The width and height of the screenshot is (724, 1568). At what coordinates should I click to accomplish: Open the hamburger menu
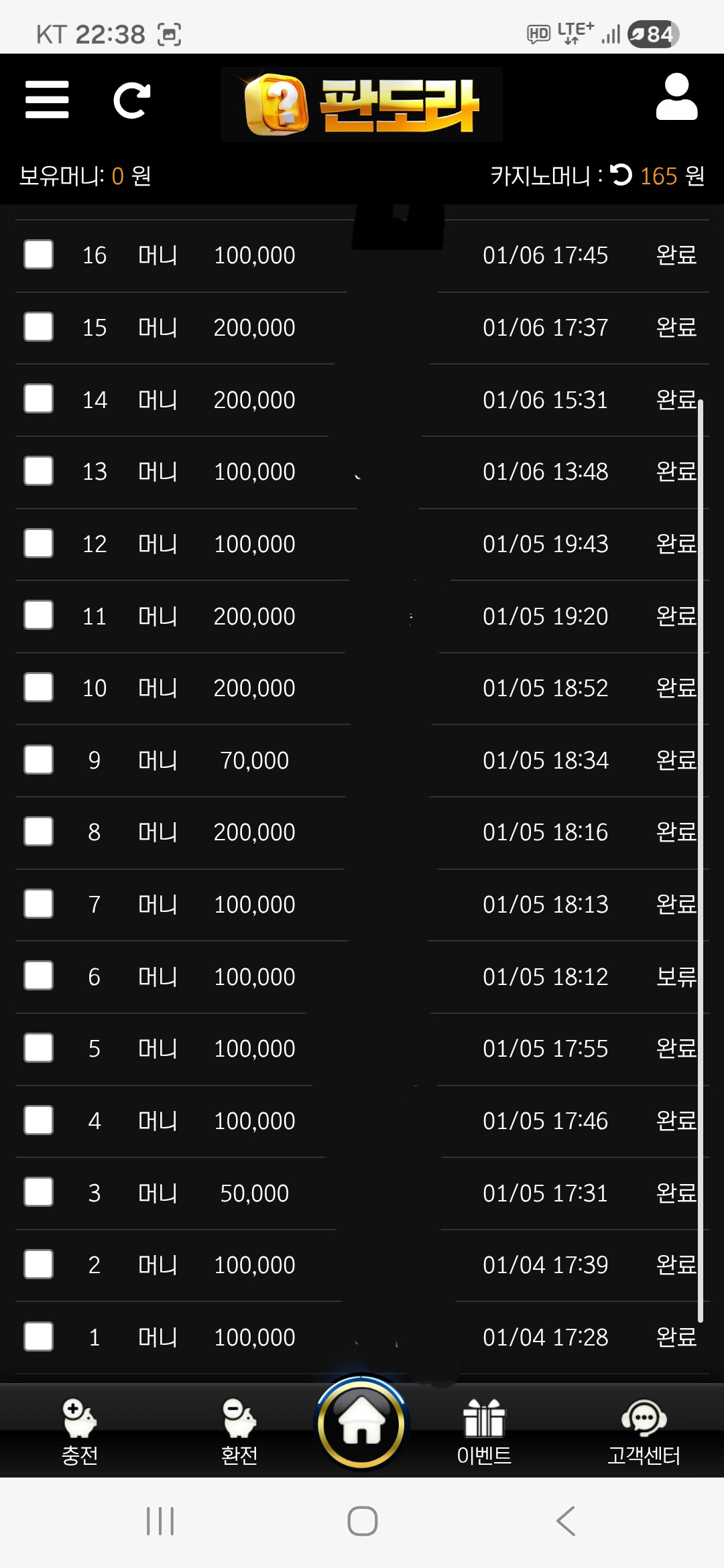47,100
